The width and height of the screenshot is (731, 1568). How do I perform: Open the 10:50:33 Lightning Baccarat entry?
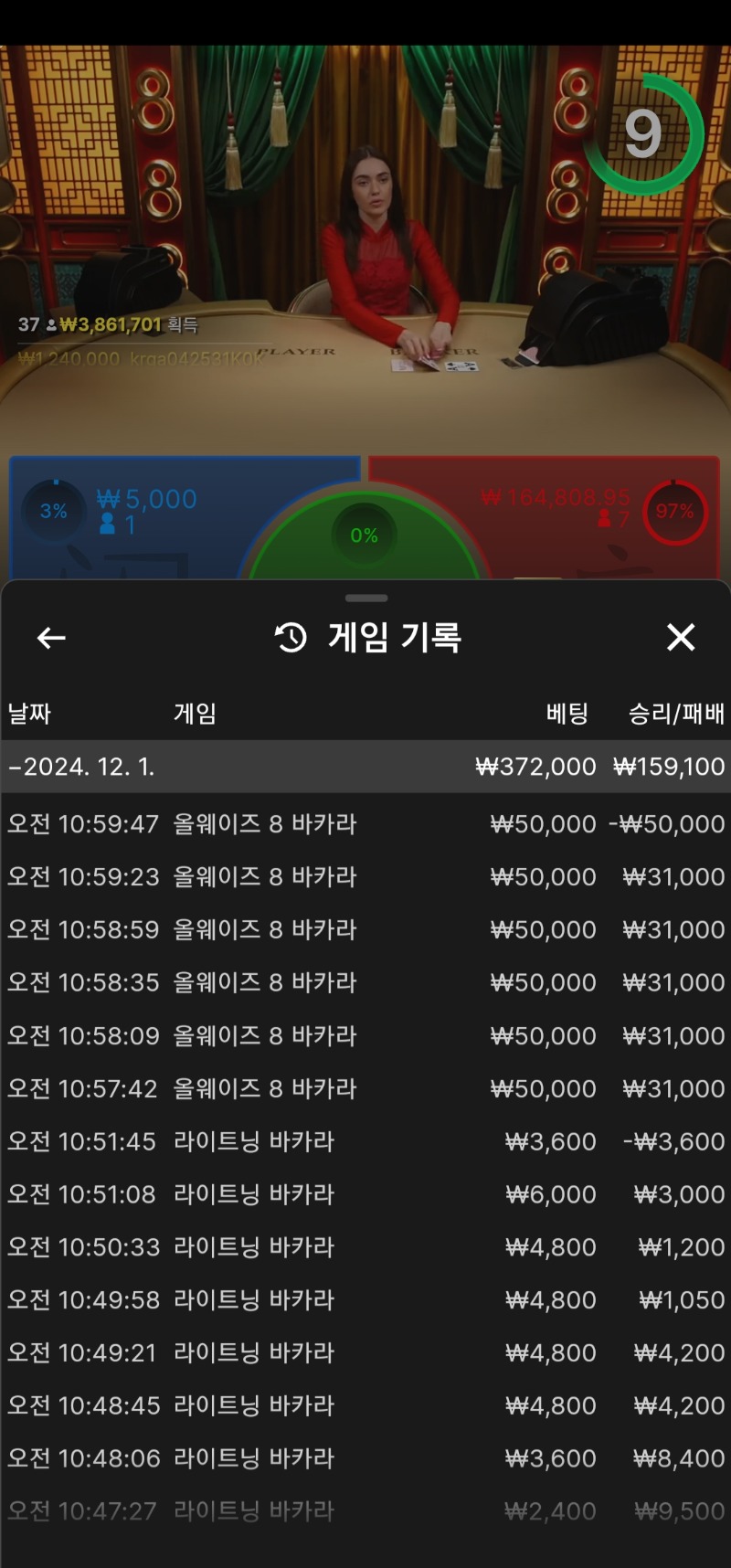pyautogui.click(x=365, y=1247)
